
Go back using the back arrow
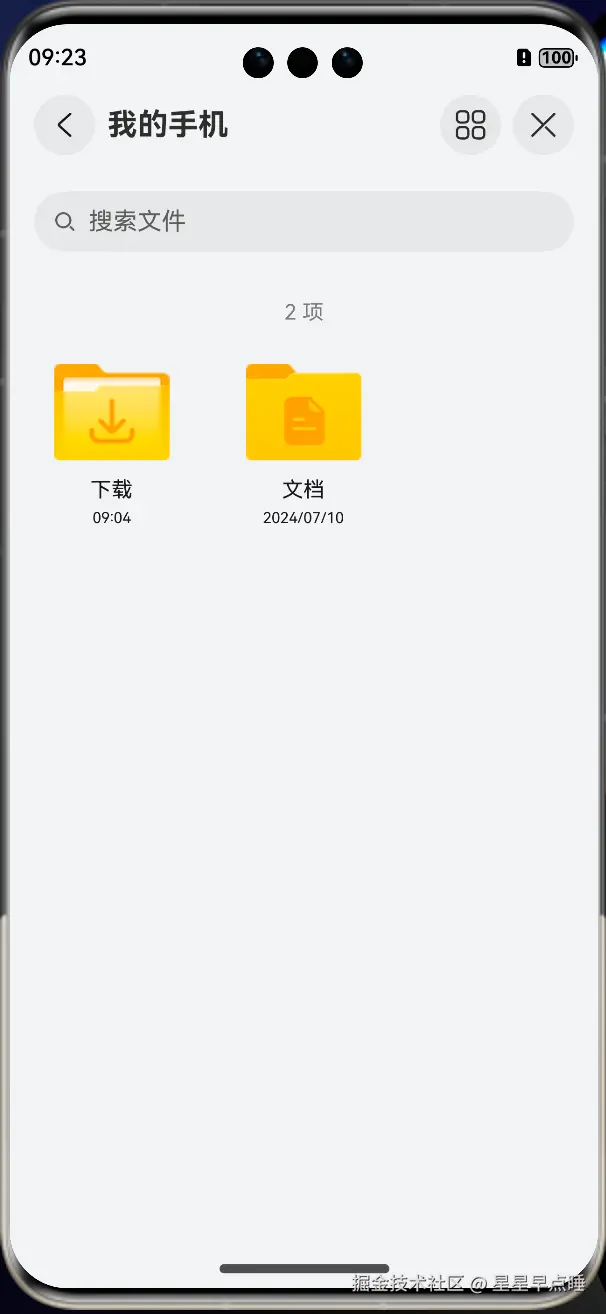coord(64,125)
